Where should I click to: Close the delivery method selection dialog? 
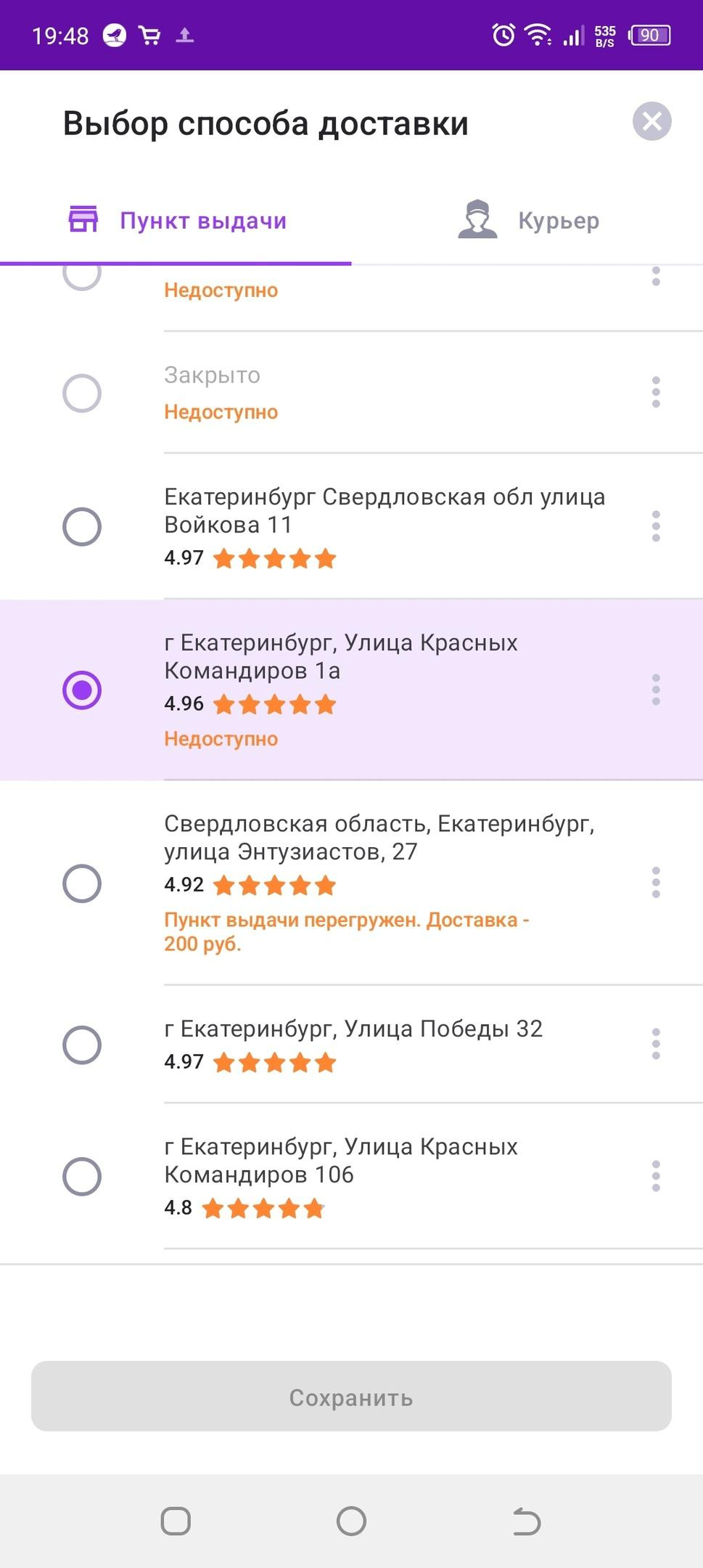(651, 121)
